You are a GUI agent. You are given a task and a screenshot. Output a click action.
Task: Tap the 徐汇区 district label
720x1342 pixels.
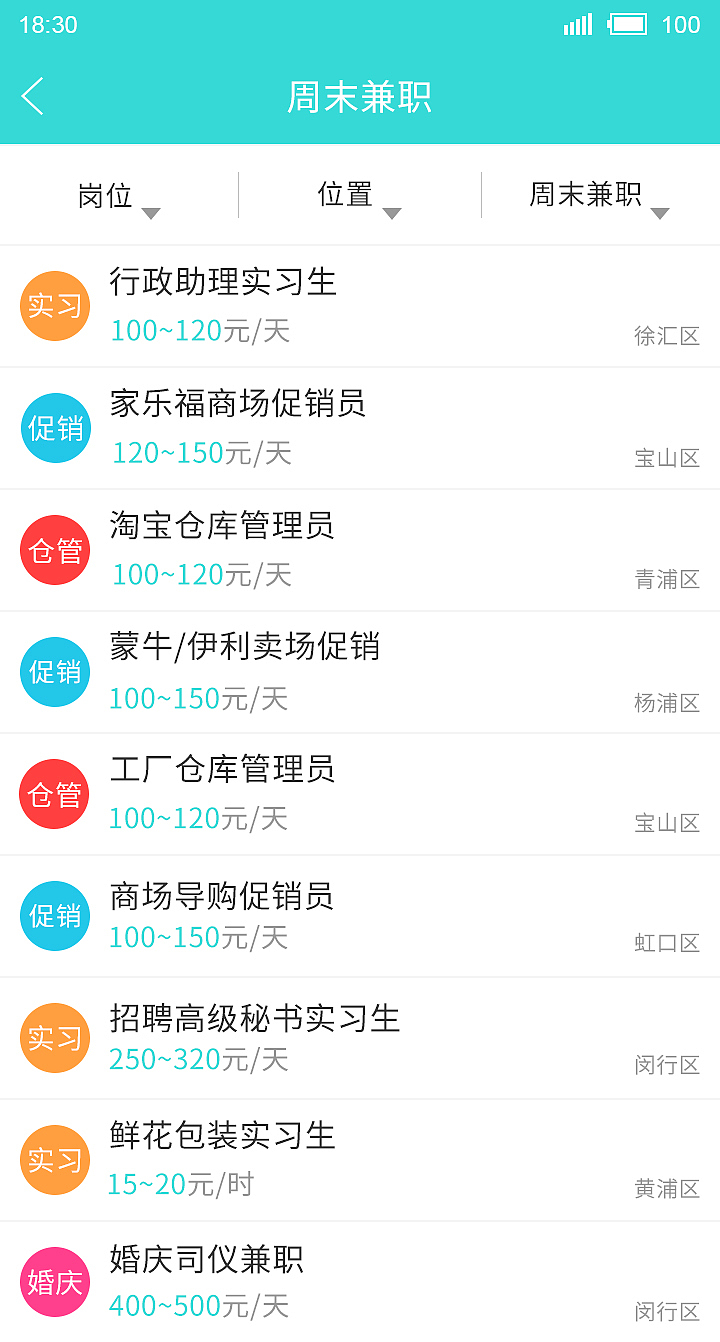[x=668, y=336]
